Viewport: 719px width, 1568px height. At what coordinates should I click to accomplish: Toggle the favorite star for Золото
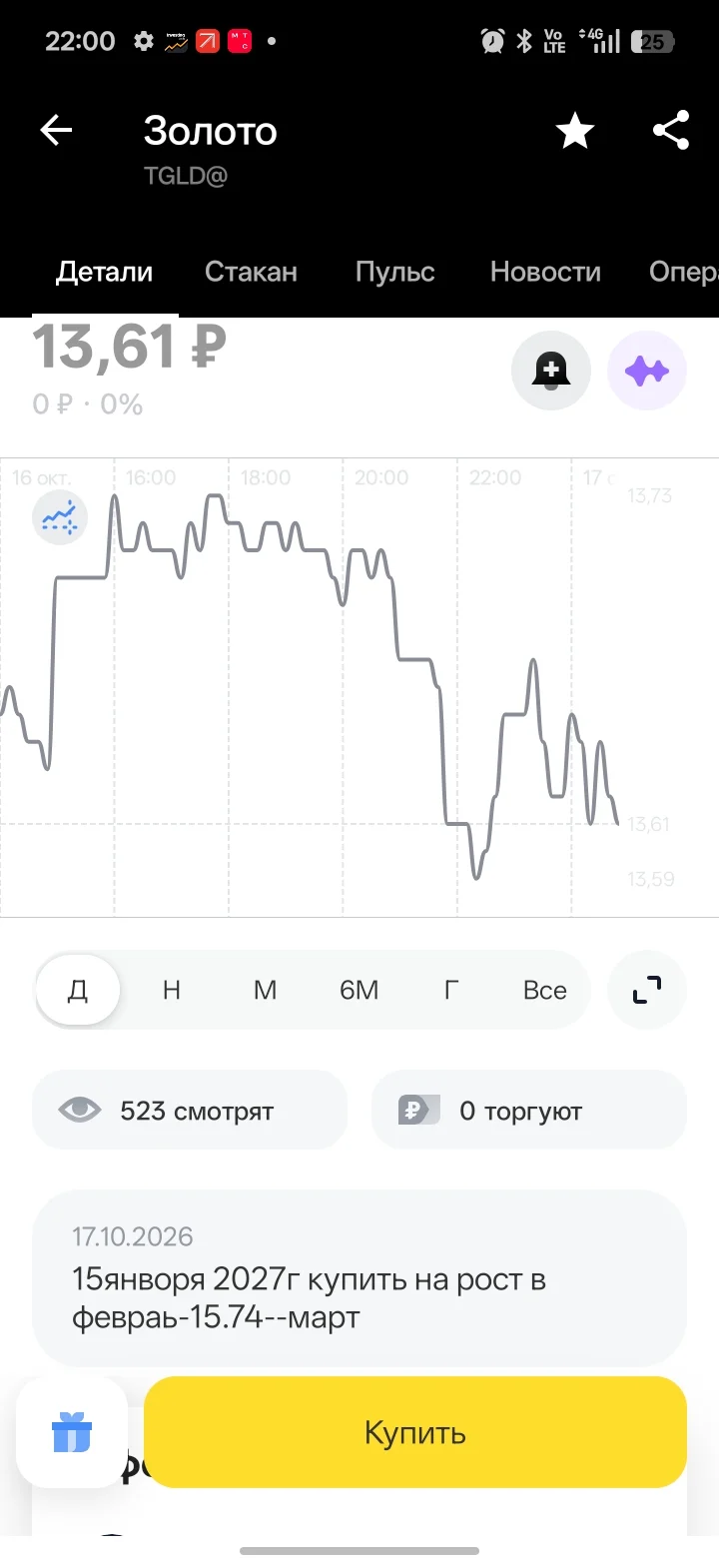(575, 131)
